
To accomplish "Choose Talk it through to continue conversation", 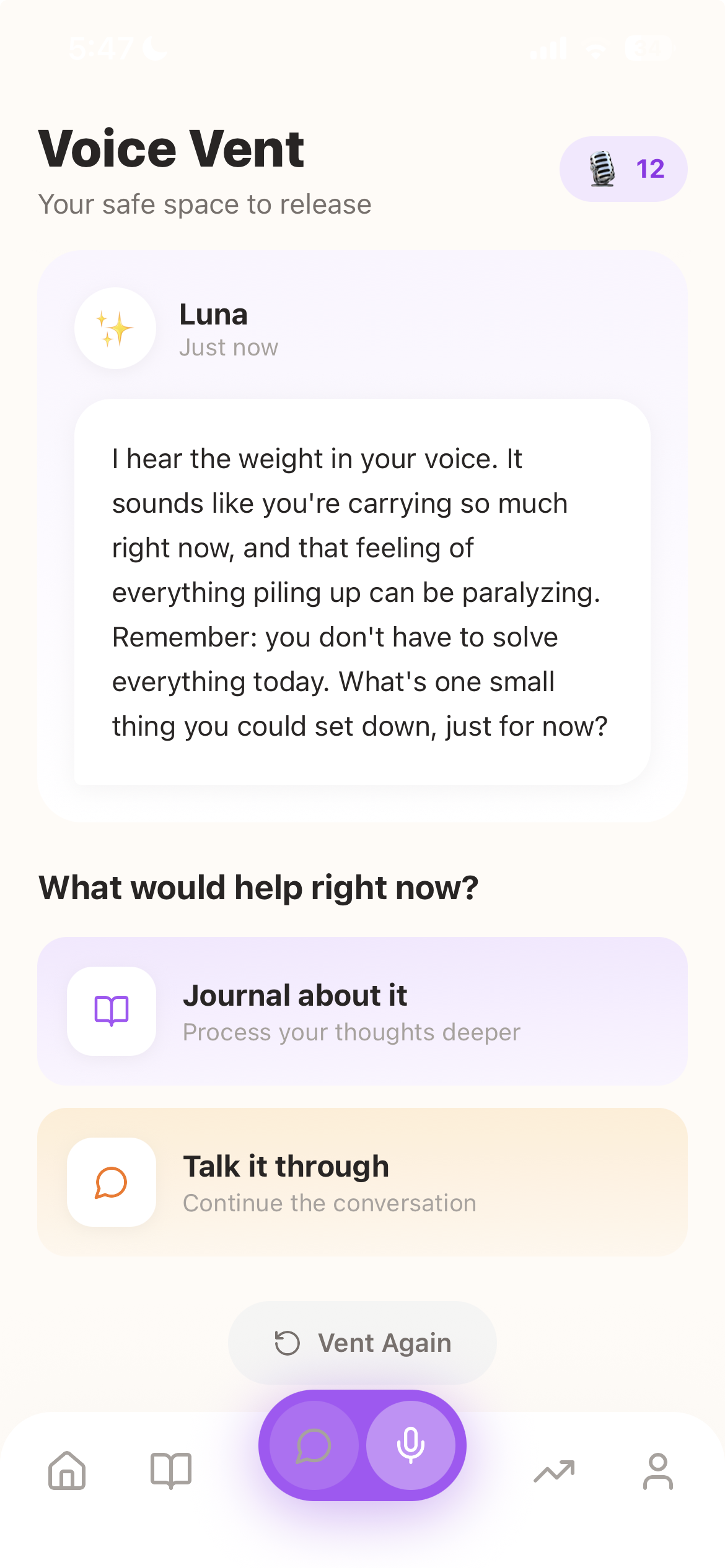I will 362,1182.
